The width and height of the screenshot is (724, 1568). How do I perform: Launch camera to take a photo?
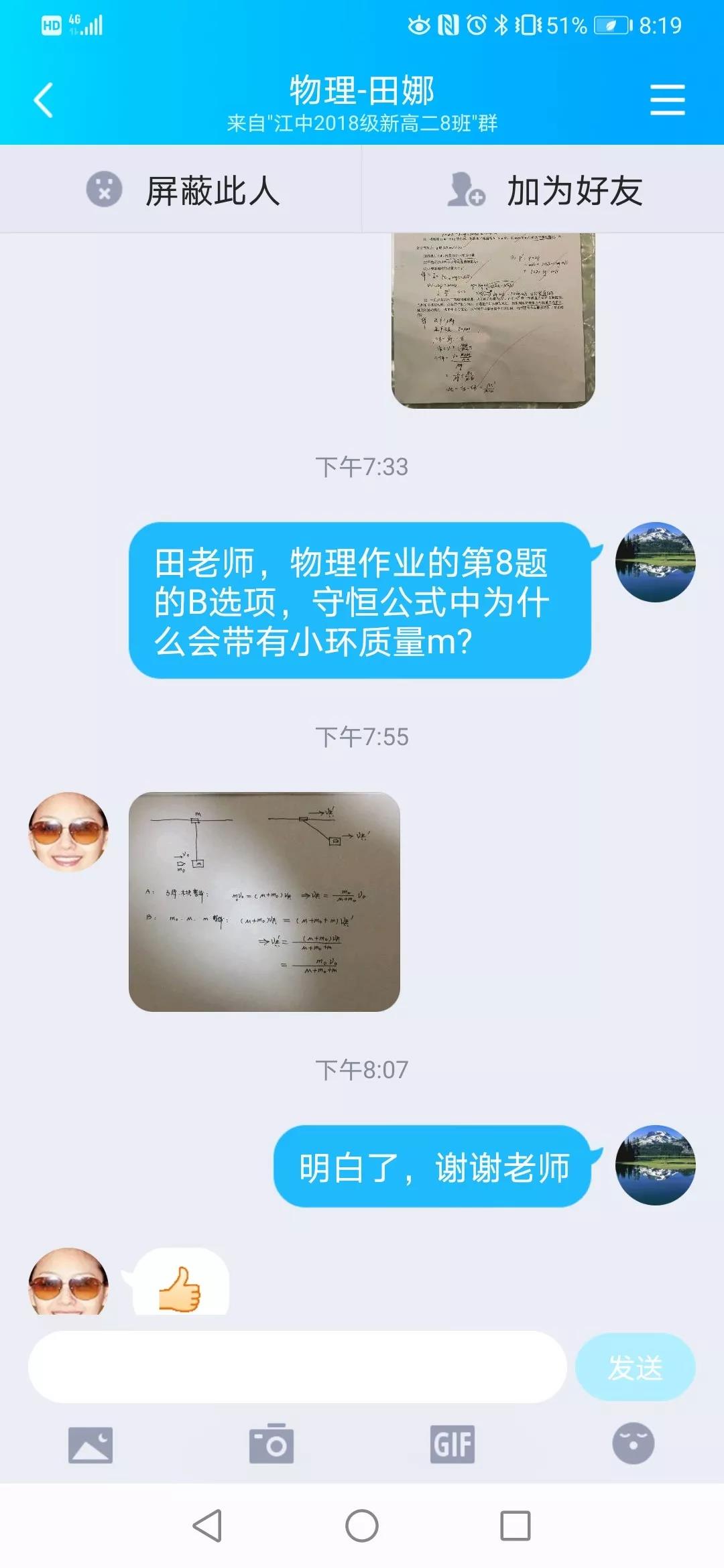click(271, 1444)
